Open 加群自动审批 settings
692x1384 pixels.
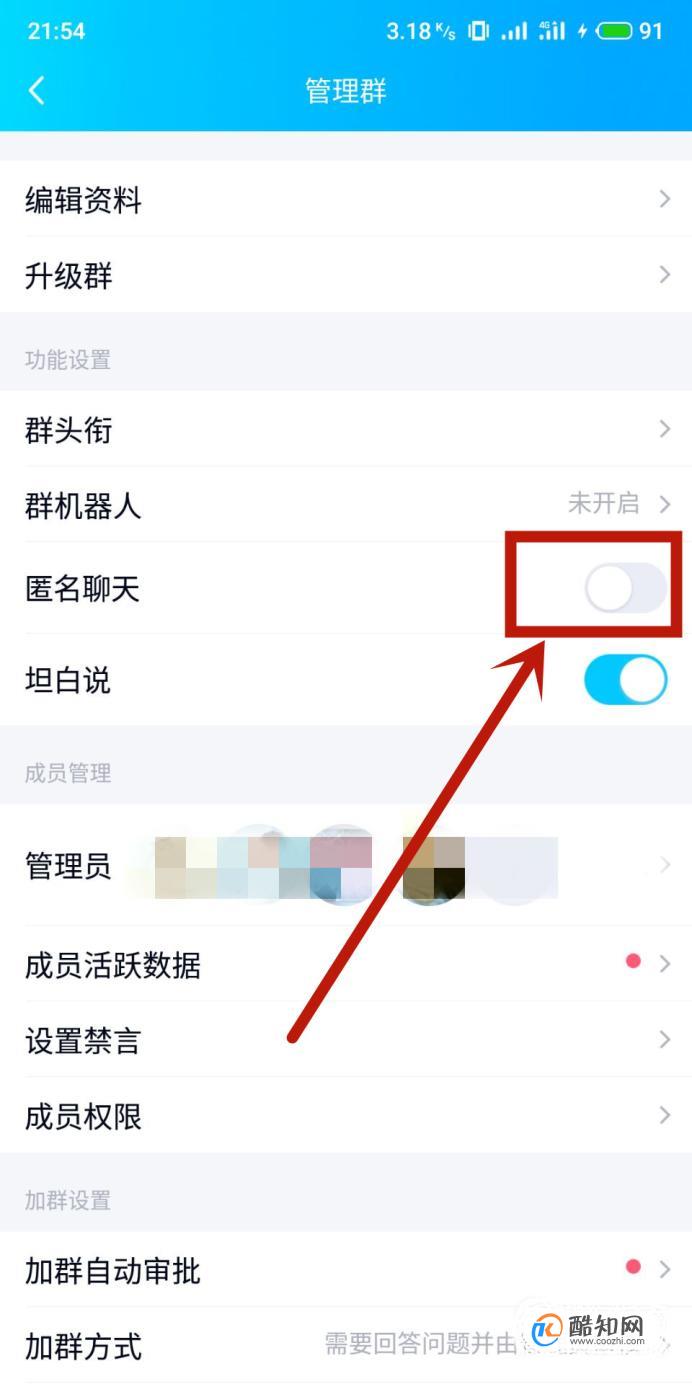tap(346, 1270)
